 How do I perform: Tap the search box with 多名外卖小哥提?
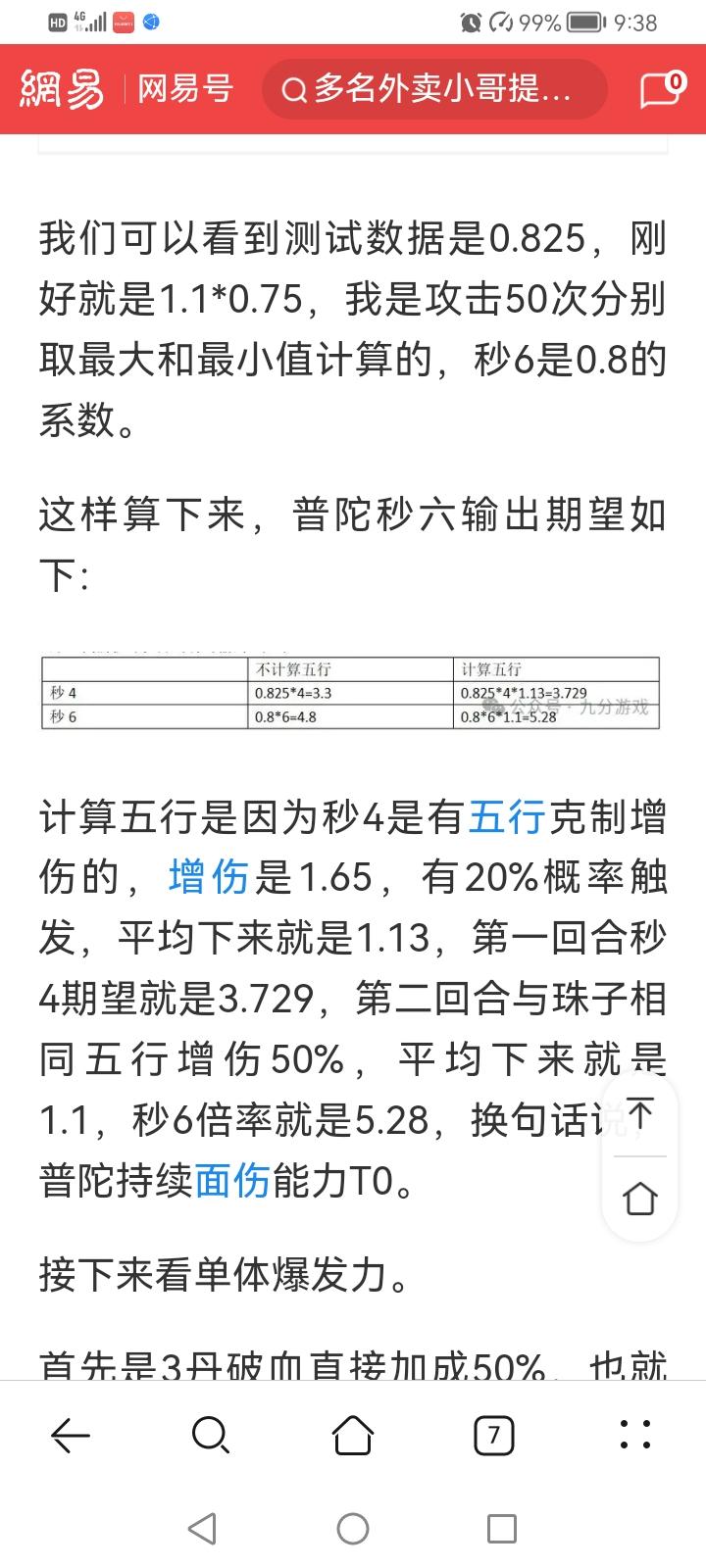point(434,89)
